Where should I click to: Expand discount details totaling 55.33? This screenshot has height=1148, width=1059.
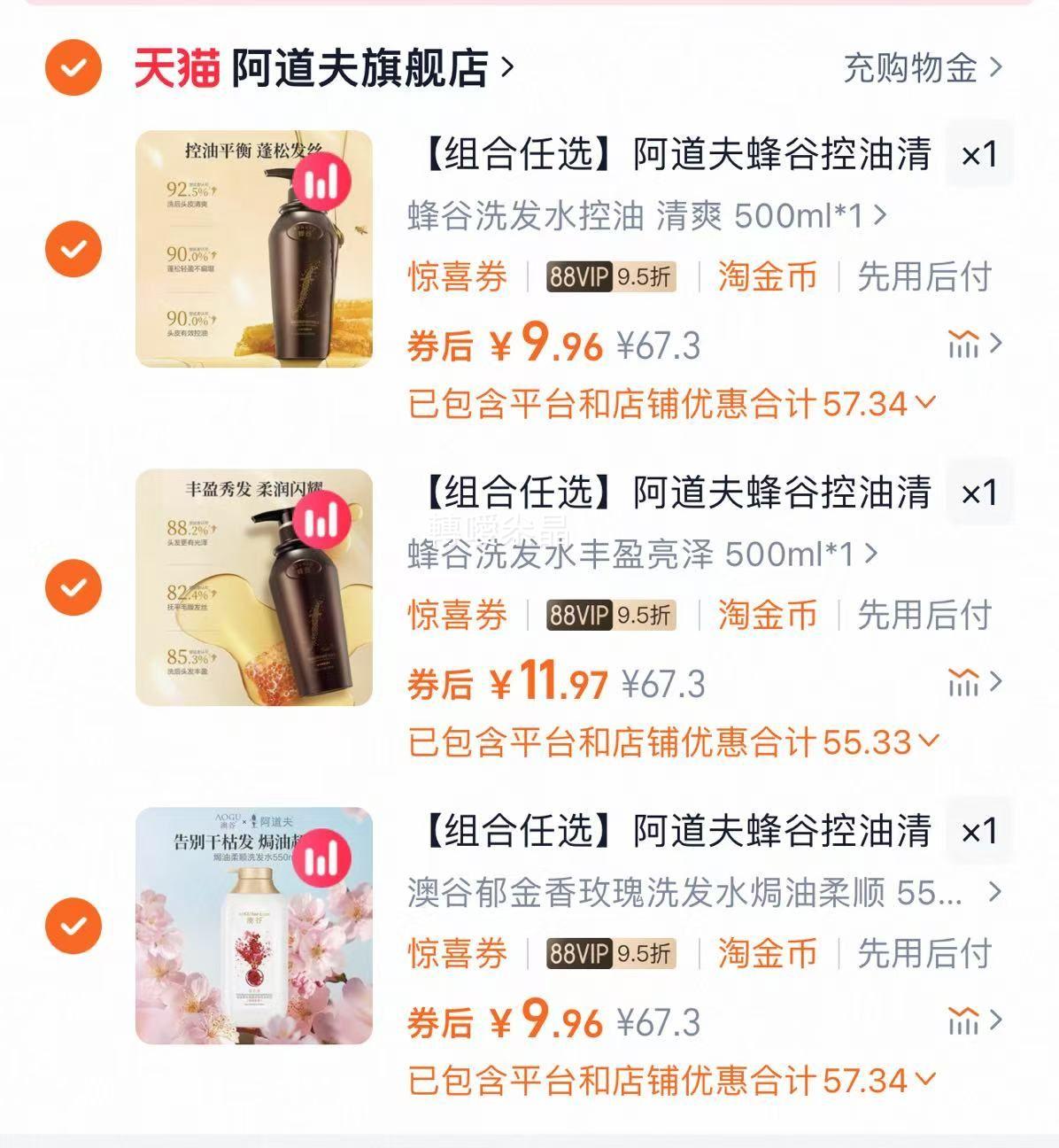pos(671,742)
